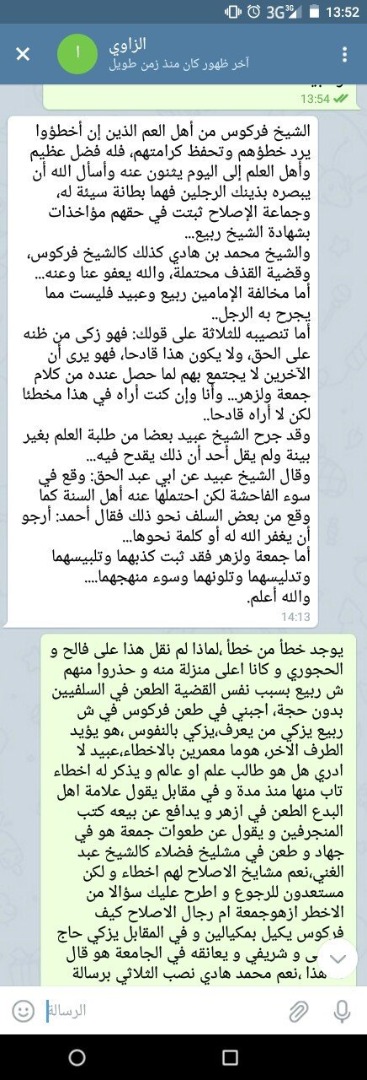Screen dimensions: 367x1080
Task: Open the overflow menu in chat header
Action: [x=345, y=54]
